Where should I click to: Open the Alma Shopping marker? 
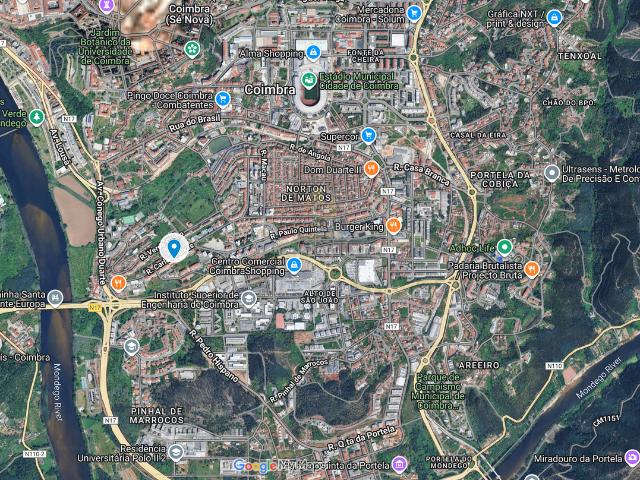[x=315, y=51]
